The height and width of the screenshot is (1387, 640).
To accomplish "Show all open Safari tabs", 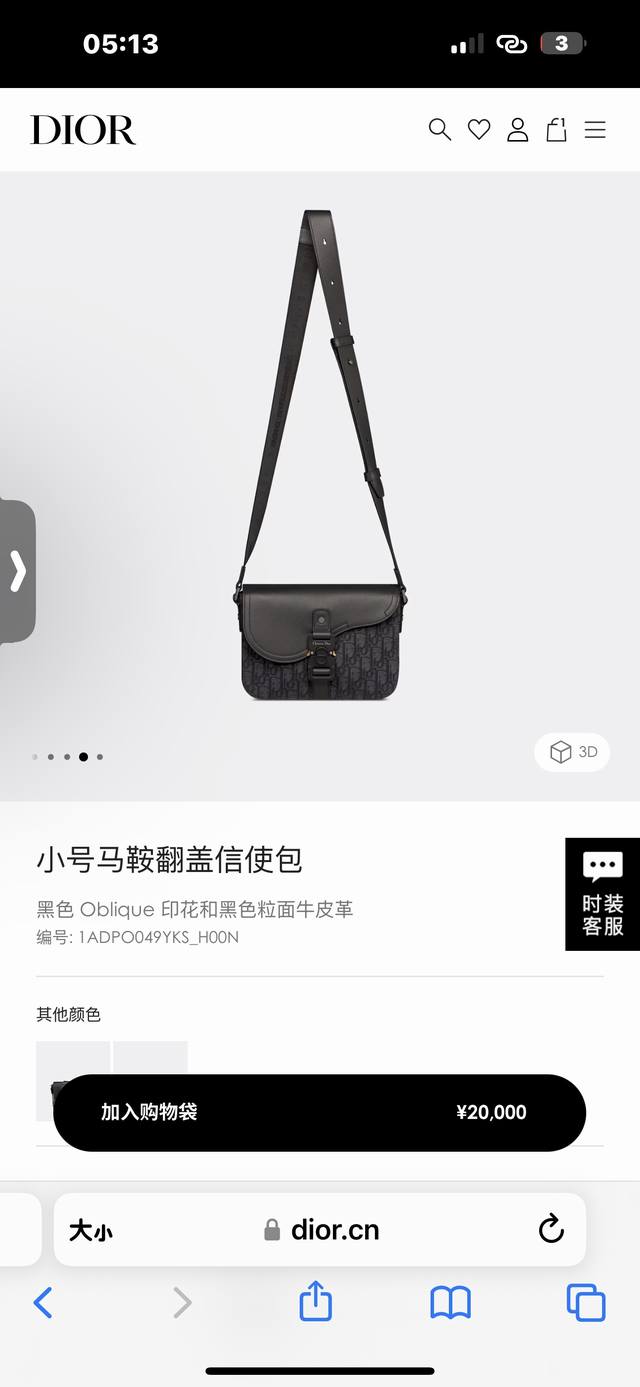I will coord(585,1302).
